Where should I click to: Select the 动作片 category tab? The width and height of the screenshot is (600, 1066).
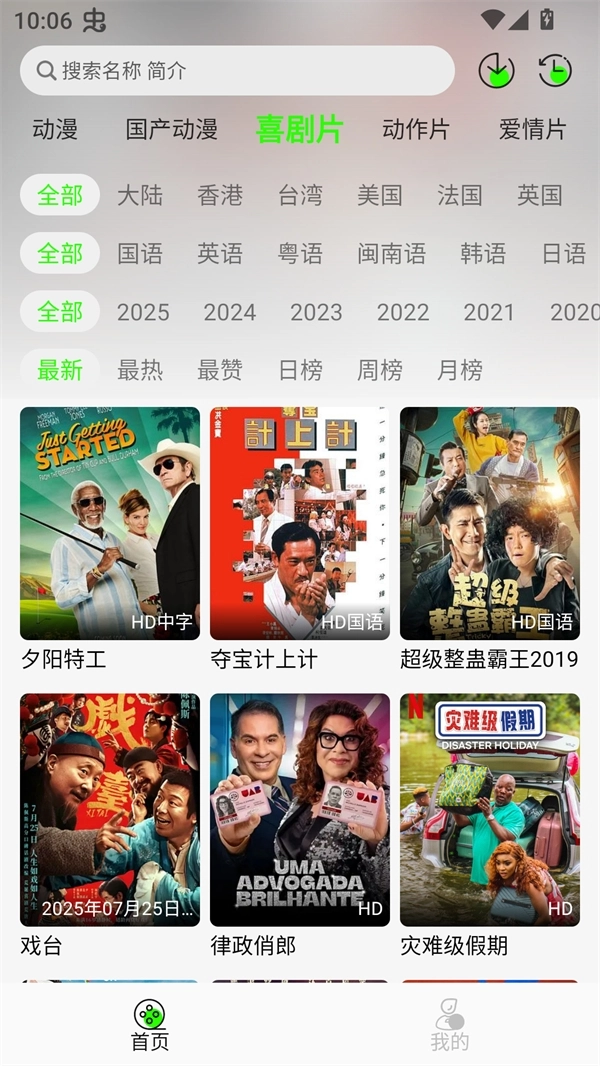[416, 129]
